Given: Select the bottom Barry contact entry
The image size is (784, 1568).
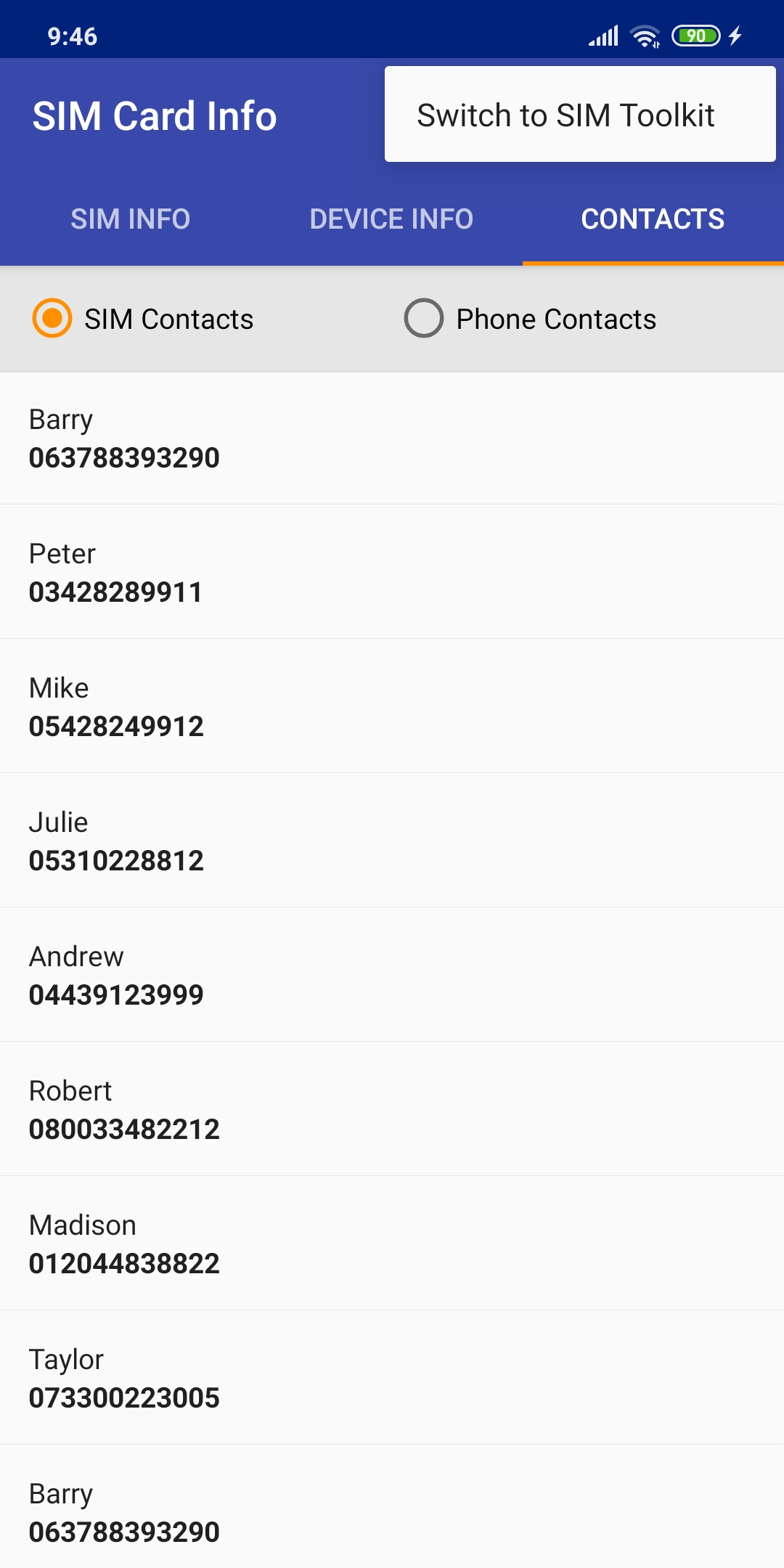Looking at the screenshot, I should coord(392,1513).
